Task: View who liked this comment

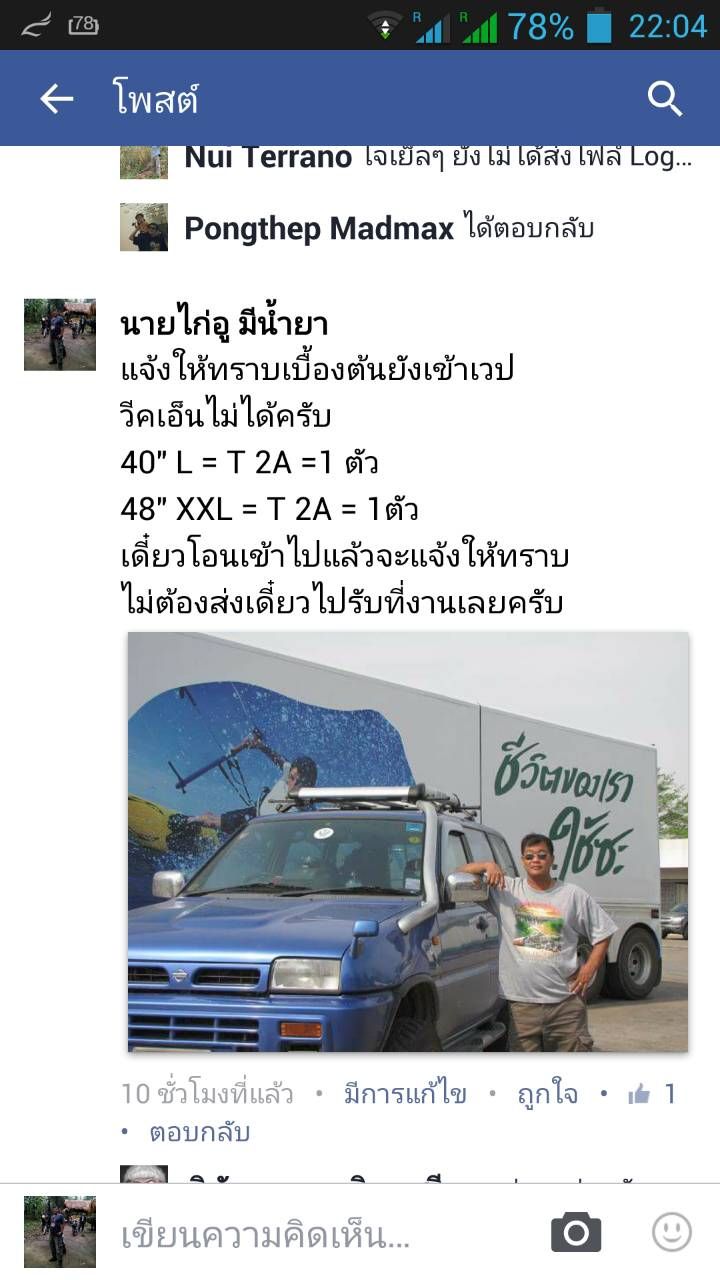Action: [652, 1094]
